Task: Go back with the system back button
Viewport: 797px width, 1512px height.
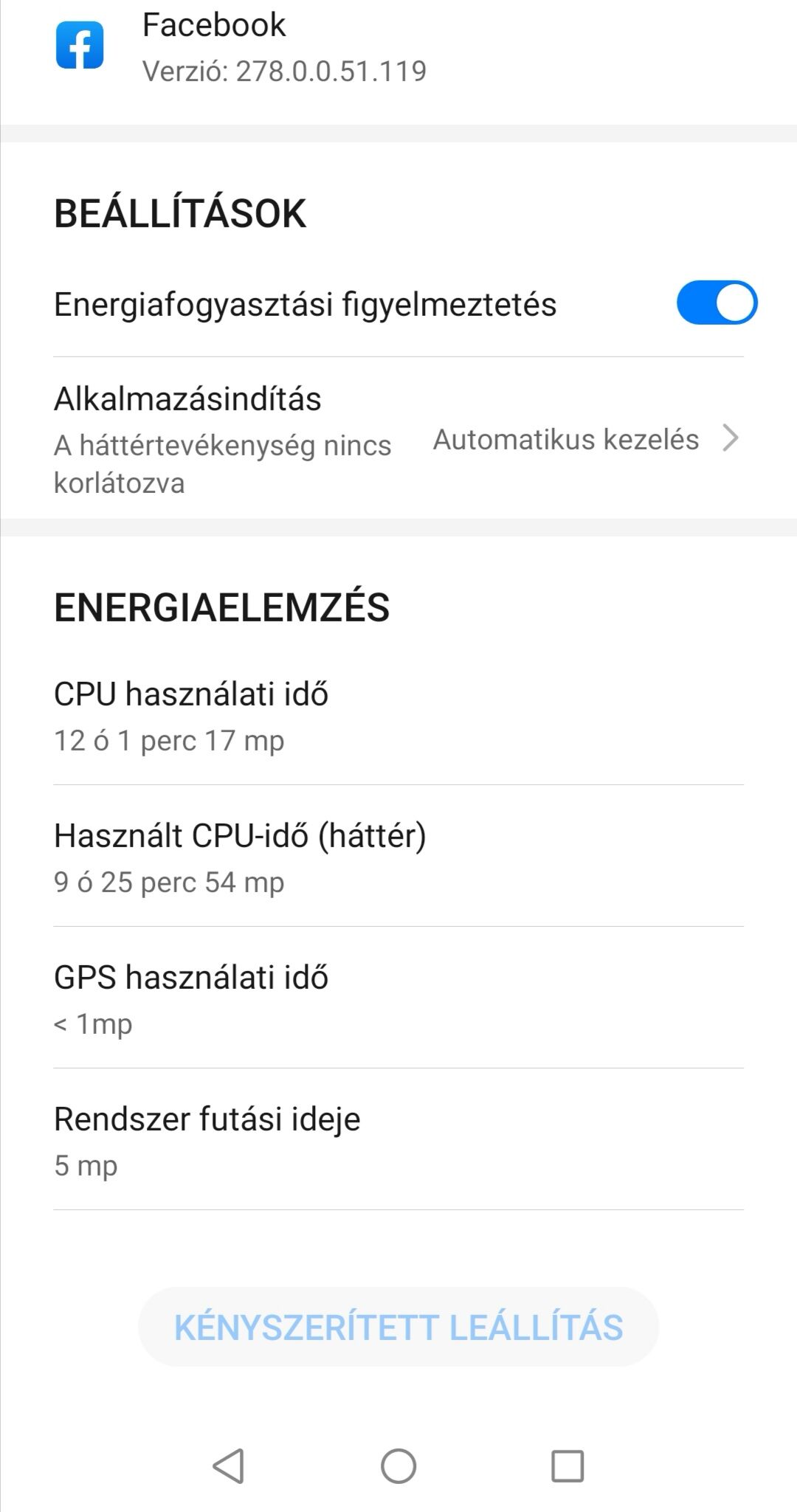Action: tap(229, 1466)
